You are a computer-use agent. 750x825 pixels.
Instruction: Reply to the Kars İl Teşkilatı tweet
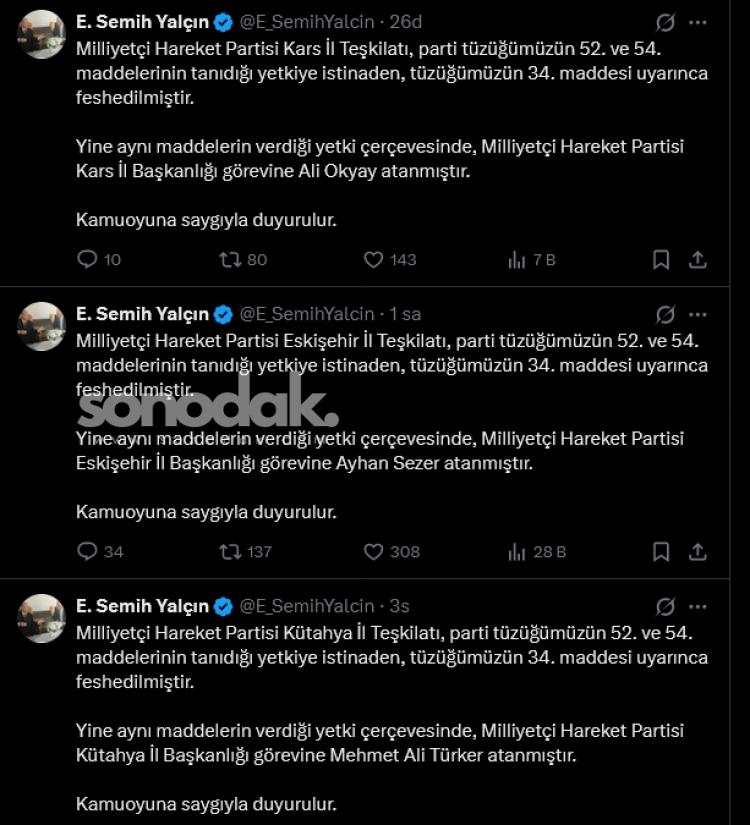point(88,260)
